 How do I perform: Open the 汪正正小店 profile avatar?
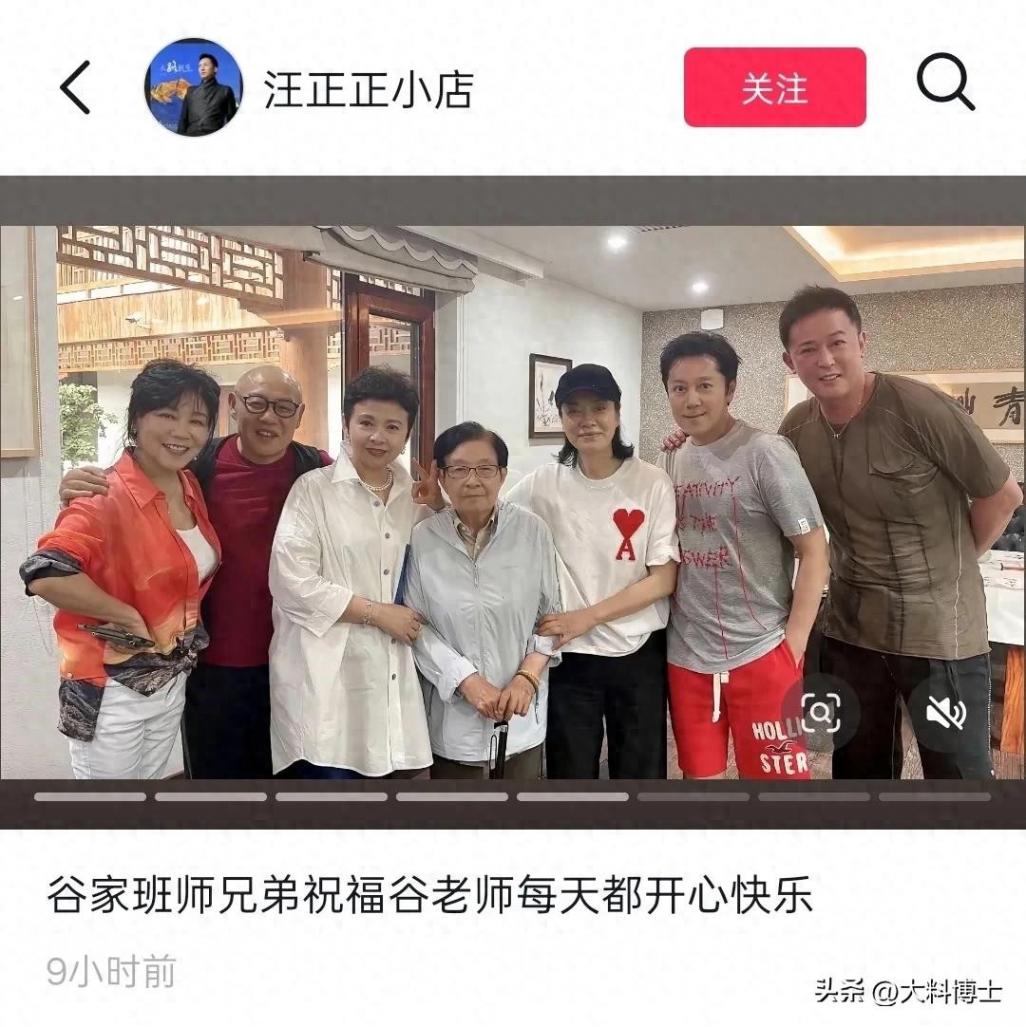(193, 88)
